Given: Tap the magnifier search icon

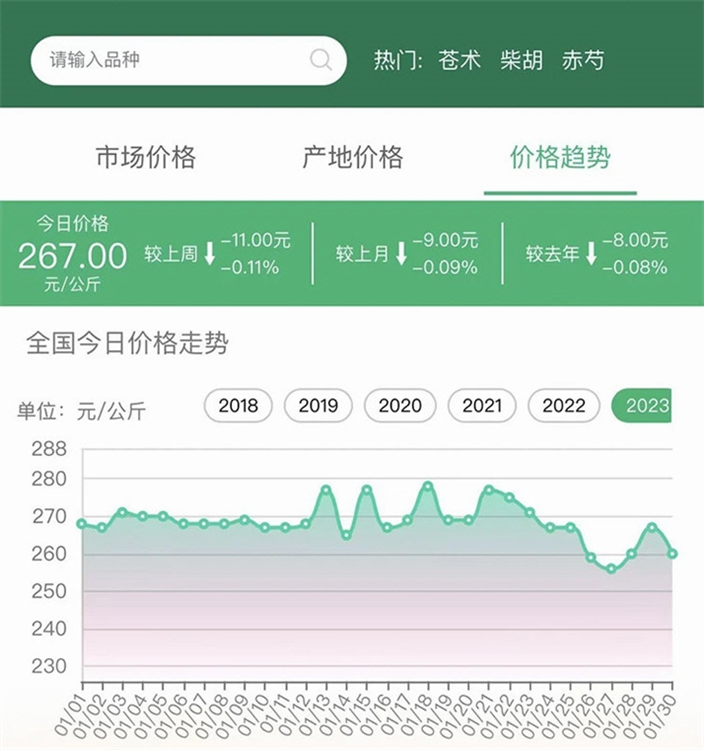Looking at the screenshot, I should click(x=320, y=60).
